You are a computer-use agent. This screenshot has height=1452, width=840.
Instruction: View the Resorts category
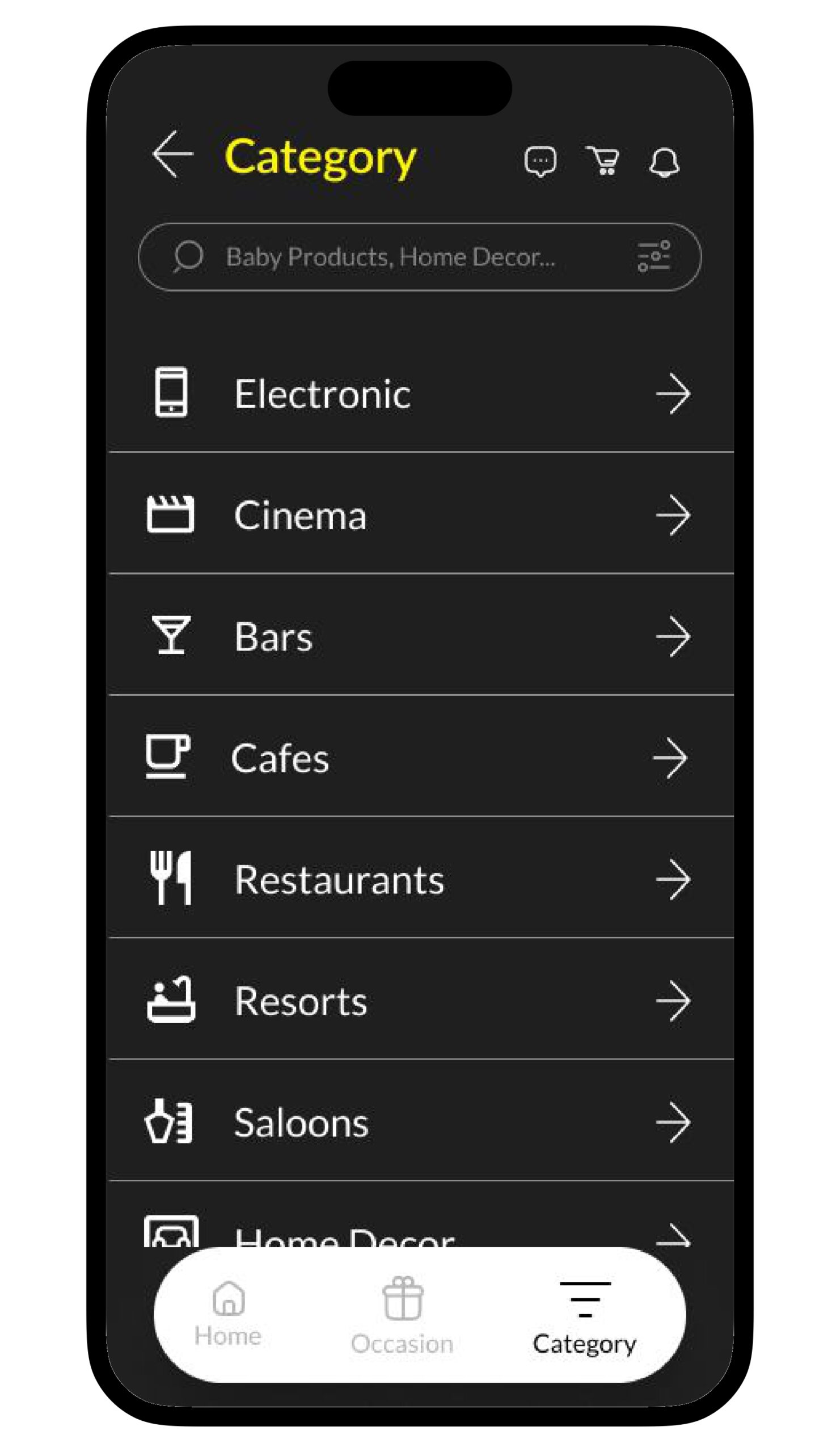[x=419, y=1001]
